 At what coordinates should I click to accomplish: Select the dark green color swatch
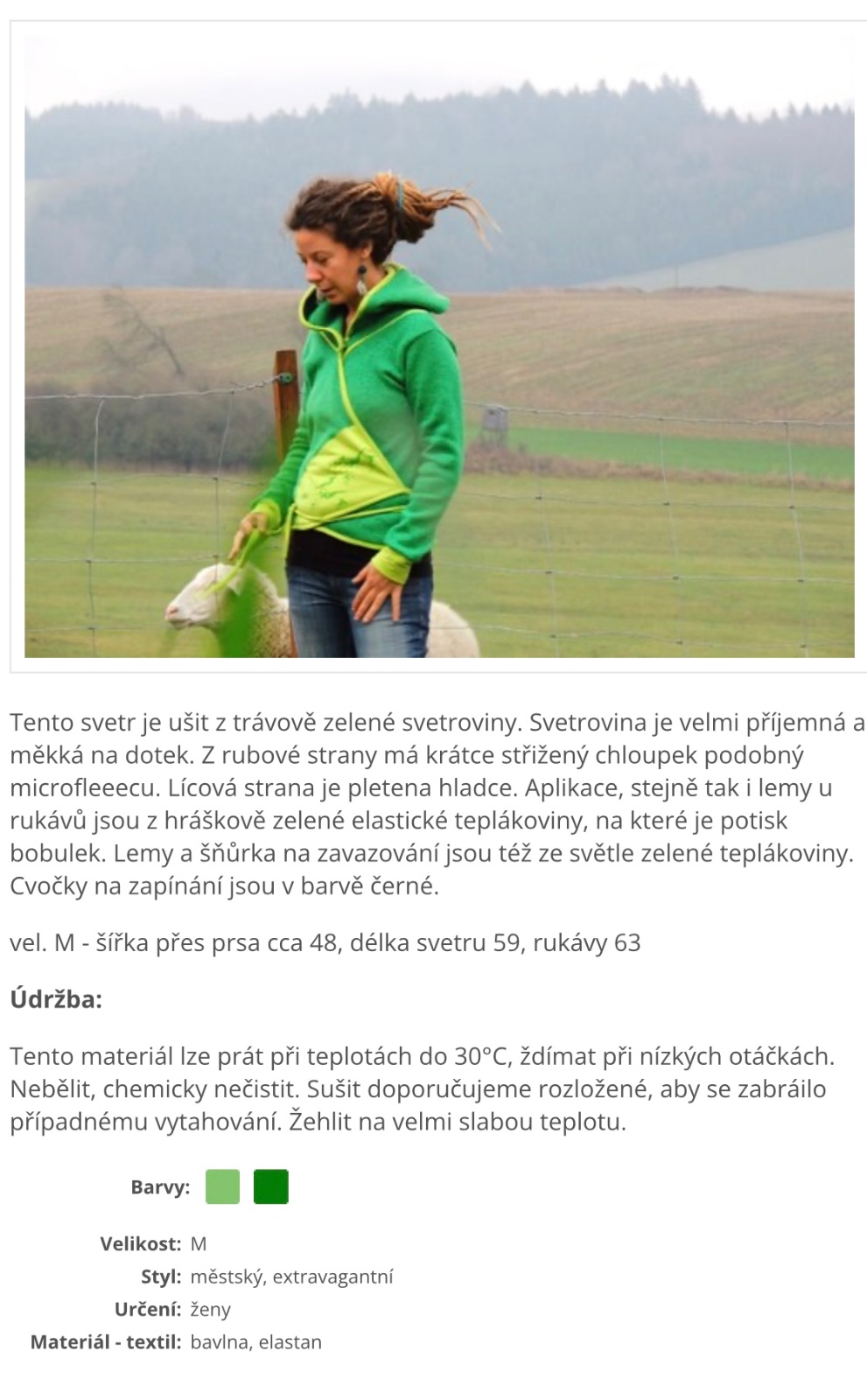click(x=271, y=1186)
